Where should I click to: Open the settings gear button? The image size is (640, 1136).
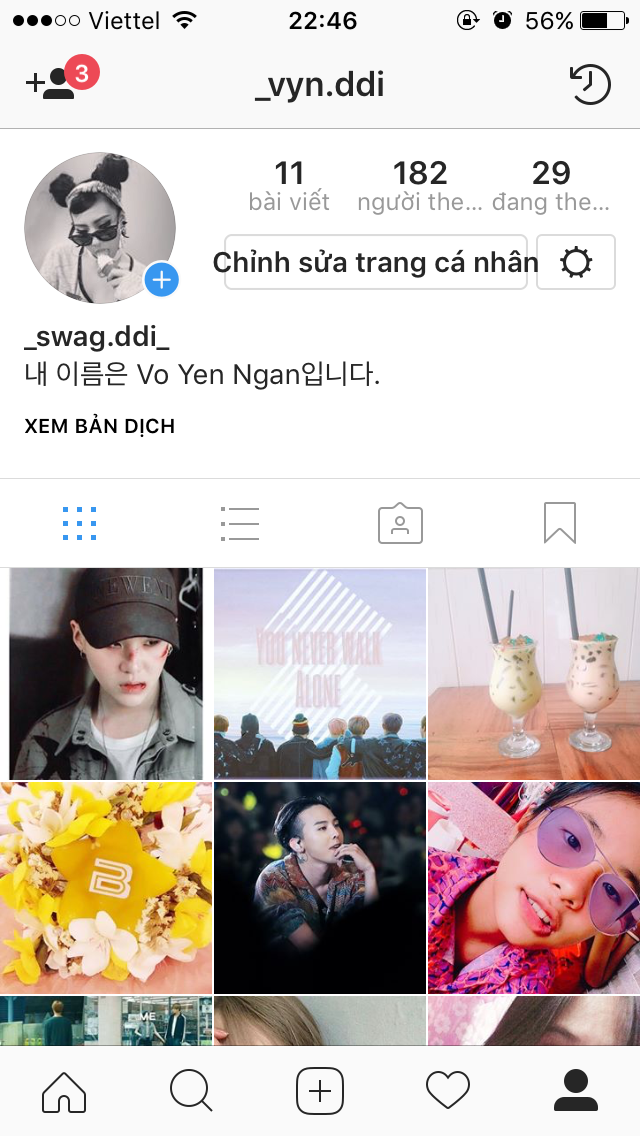pyautogui.click(x=576, y=262)
